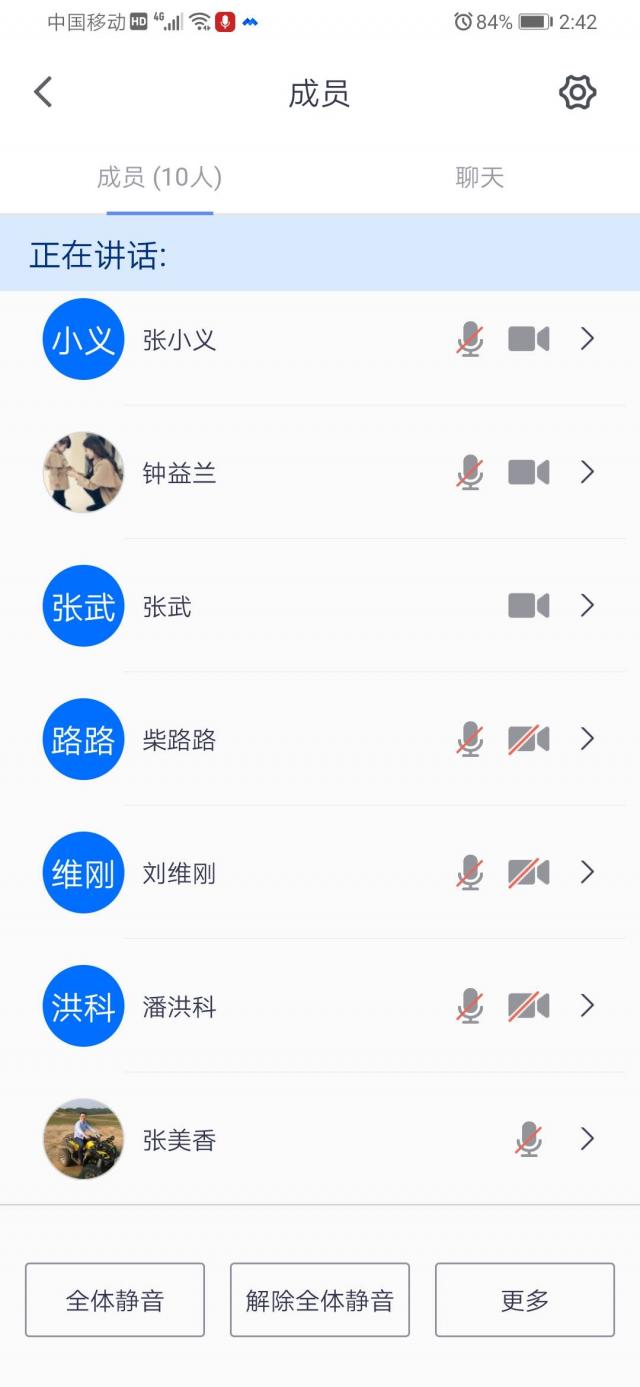Tap the camera icon beside 张武

(529, 606)
